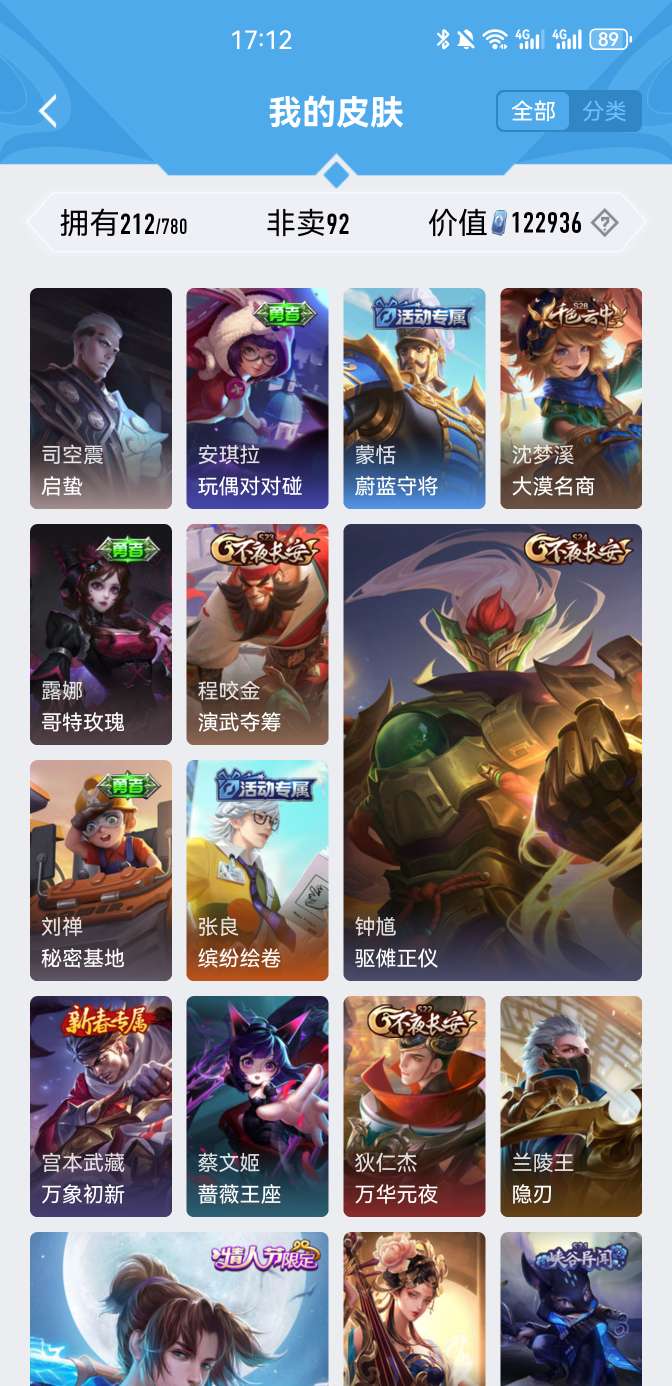672x1386 pixels.
Task: Go back from 我的皮肤 page
Action: 48,111
